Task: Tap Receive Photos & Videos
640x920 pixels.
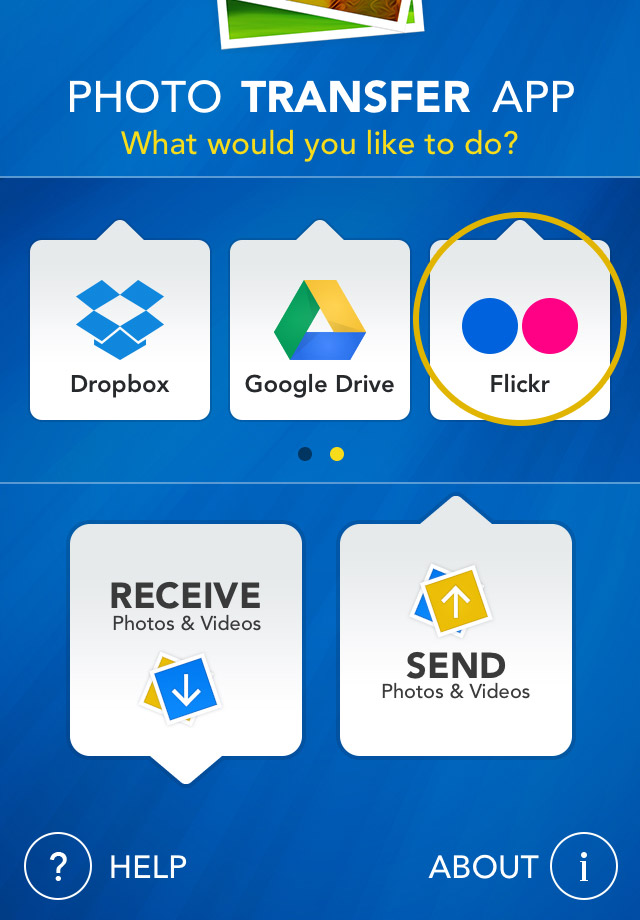Action: point(186,640)
